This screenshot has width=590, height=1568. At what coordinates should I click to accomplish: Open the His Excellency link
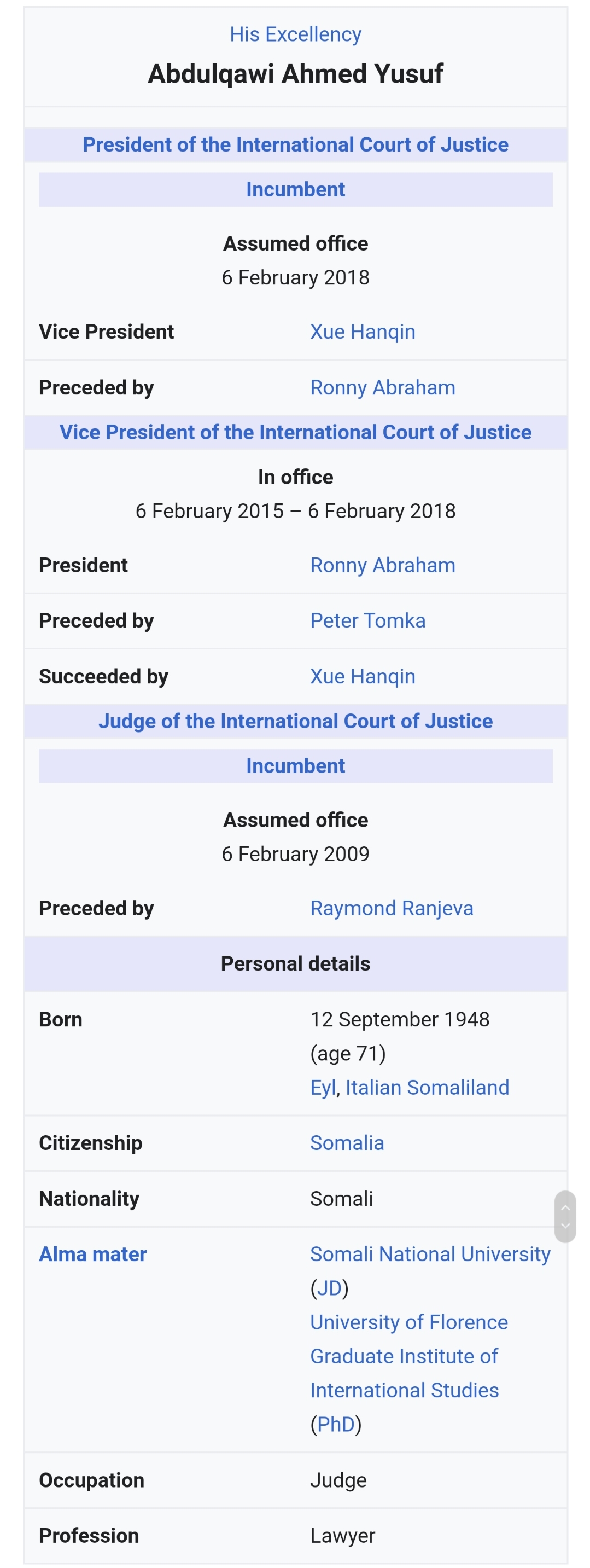pos(295,34)
